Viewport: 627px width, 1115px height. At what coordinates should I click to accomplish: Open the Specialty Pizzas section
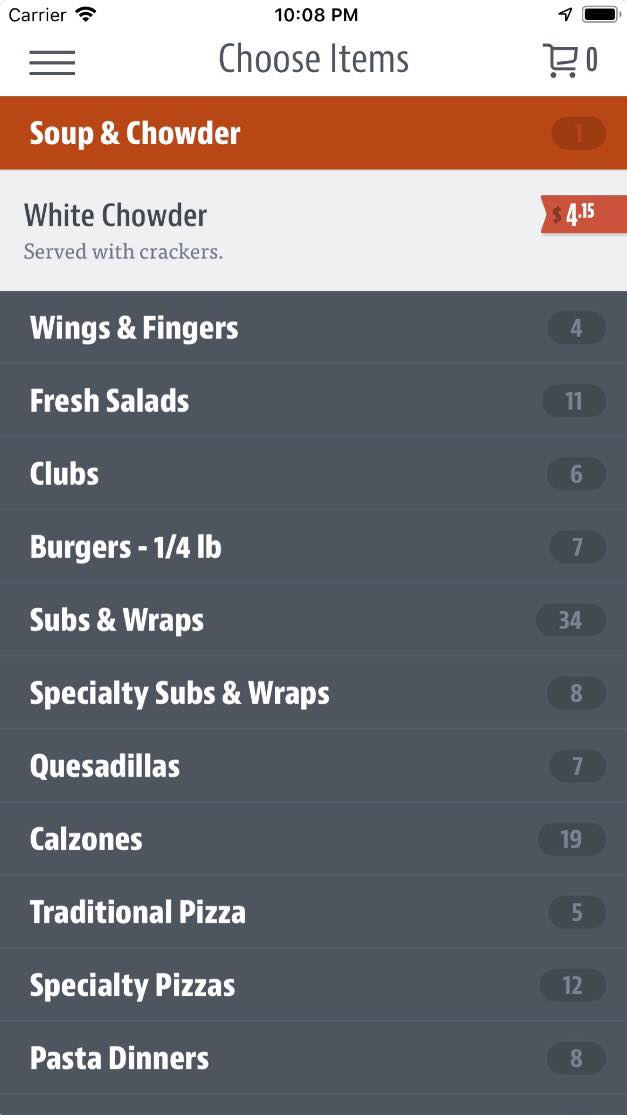(x=313, y=985)
